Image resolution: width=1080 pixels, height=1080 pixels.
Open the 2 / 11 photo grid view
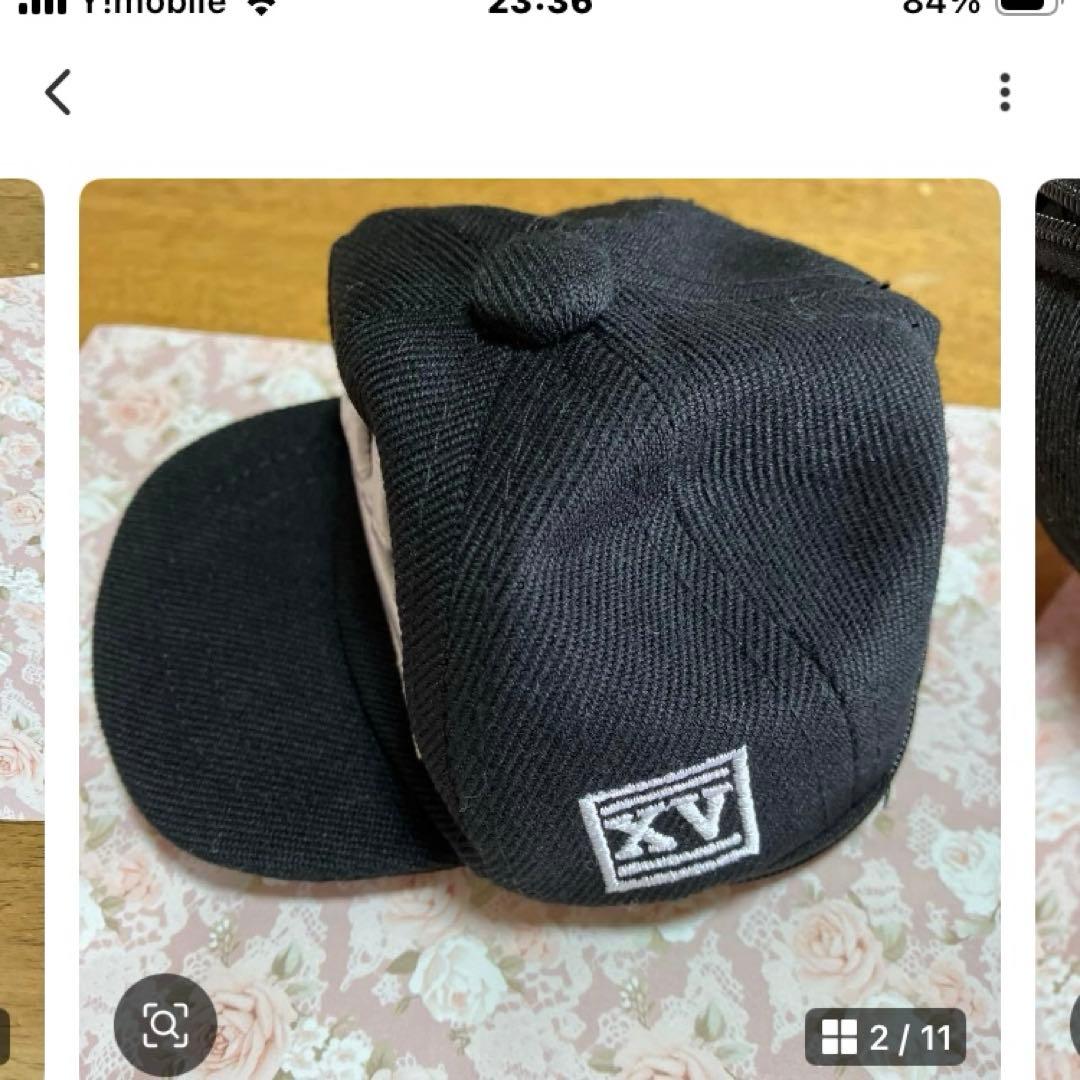[x=884, y=1037]
